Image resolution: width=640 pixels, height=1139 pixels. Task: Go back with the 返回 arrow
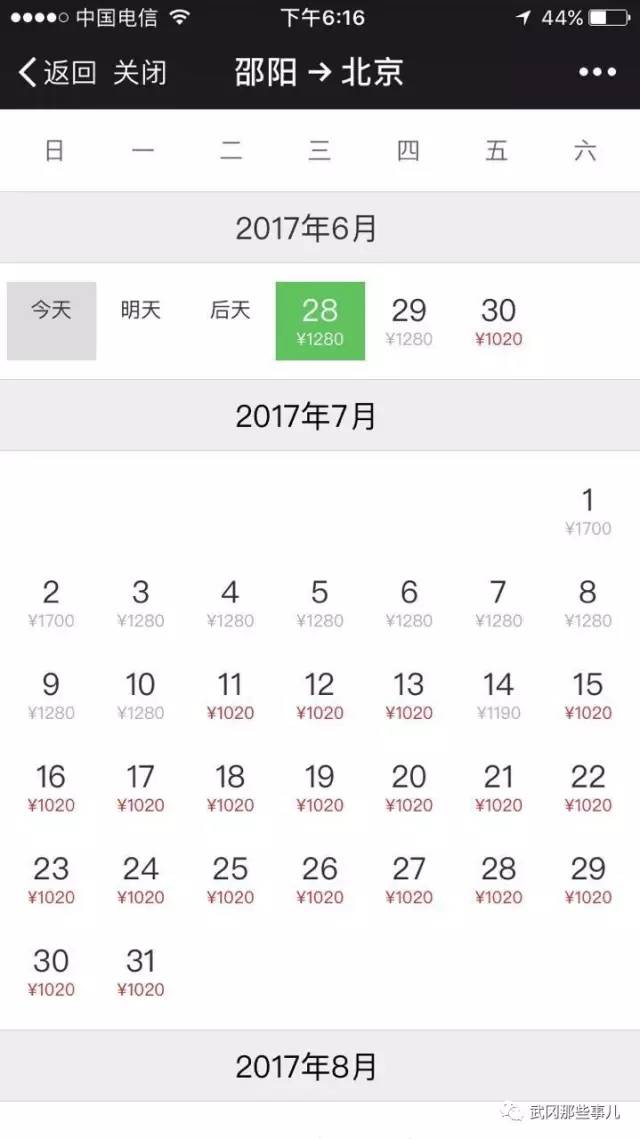[x=57, y=73]
